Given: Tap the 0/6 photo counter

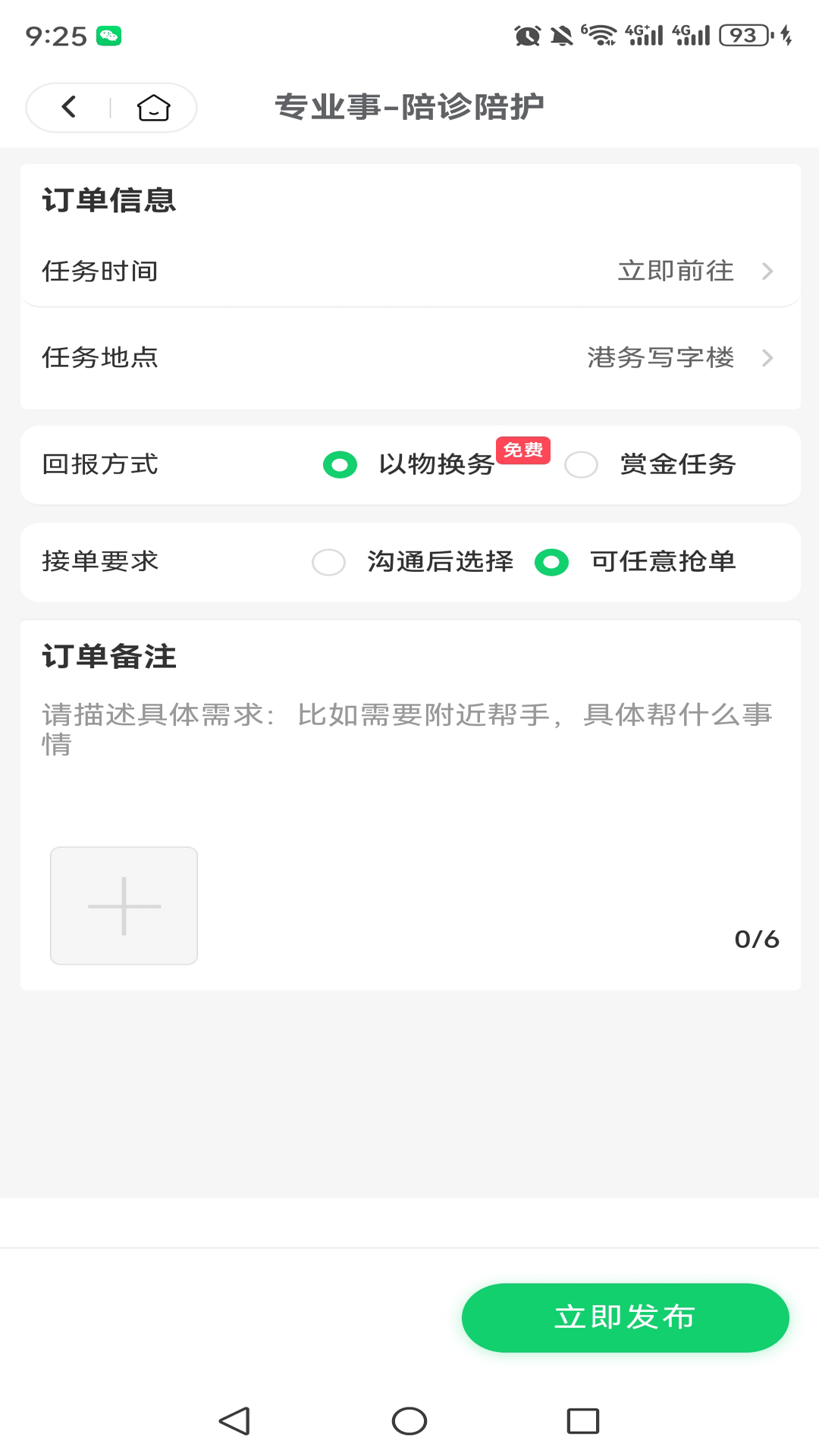Looking at the screenshot, I should [757, 940].
